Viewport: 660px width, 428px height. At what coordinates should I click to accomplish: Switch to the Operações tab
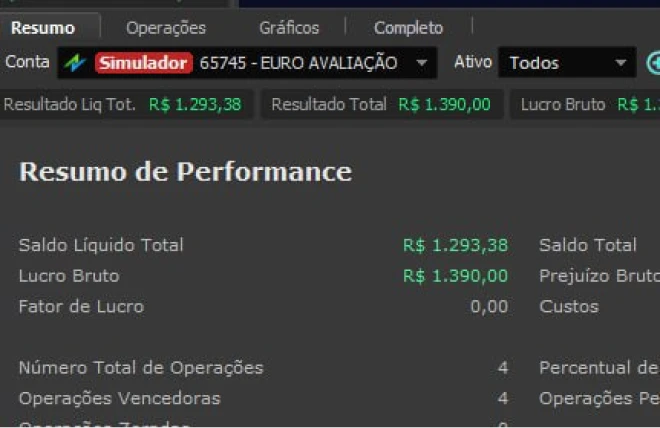point(166,28)
